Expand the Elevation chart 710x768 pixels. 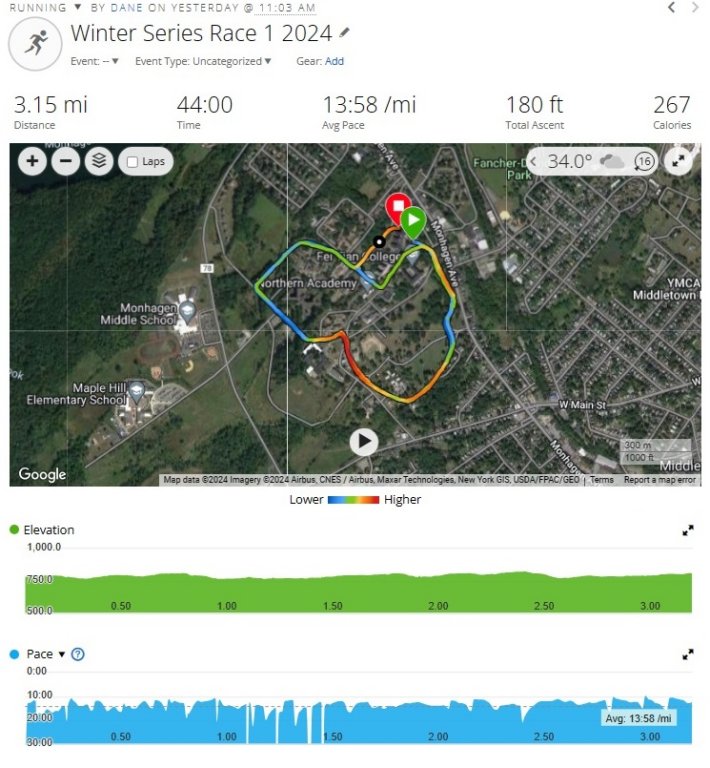pyautogui.click(x=688, y=530)
